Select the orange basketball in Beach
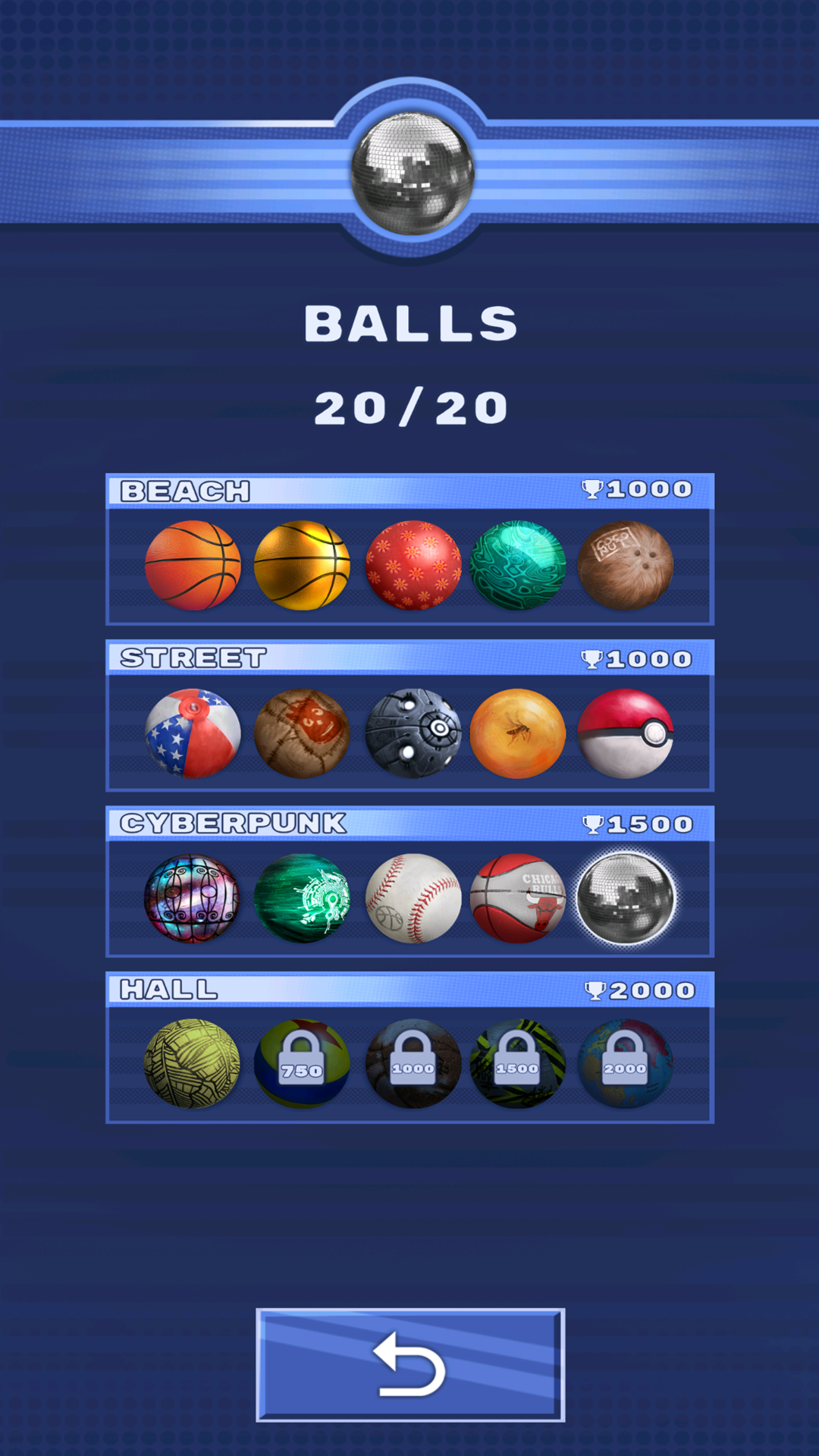 click(x=193, y=566)
